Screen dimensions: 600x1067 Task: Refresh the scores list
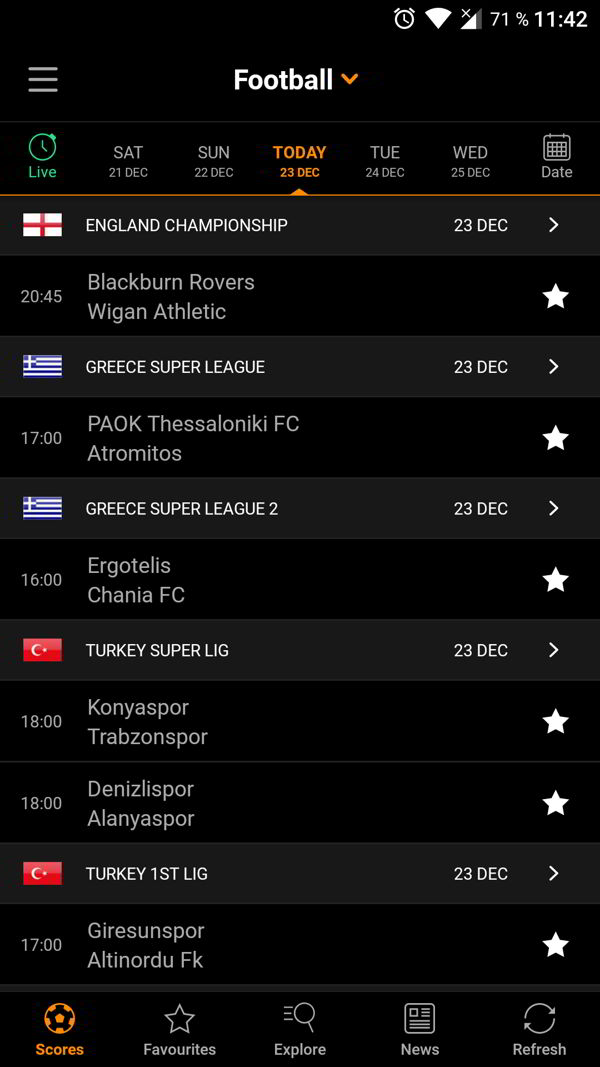[x=539, y=1030]
